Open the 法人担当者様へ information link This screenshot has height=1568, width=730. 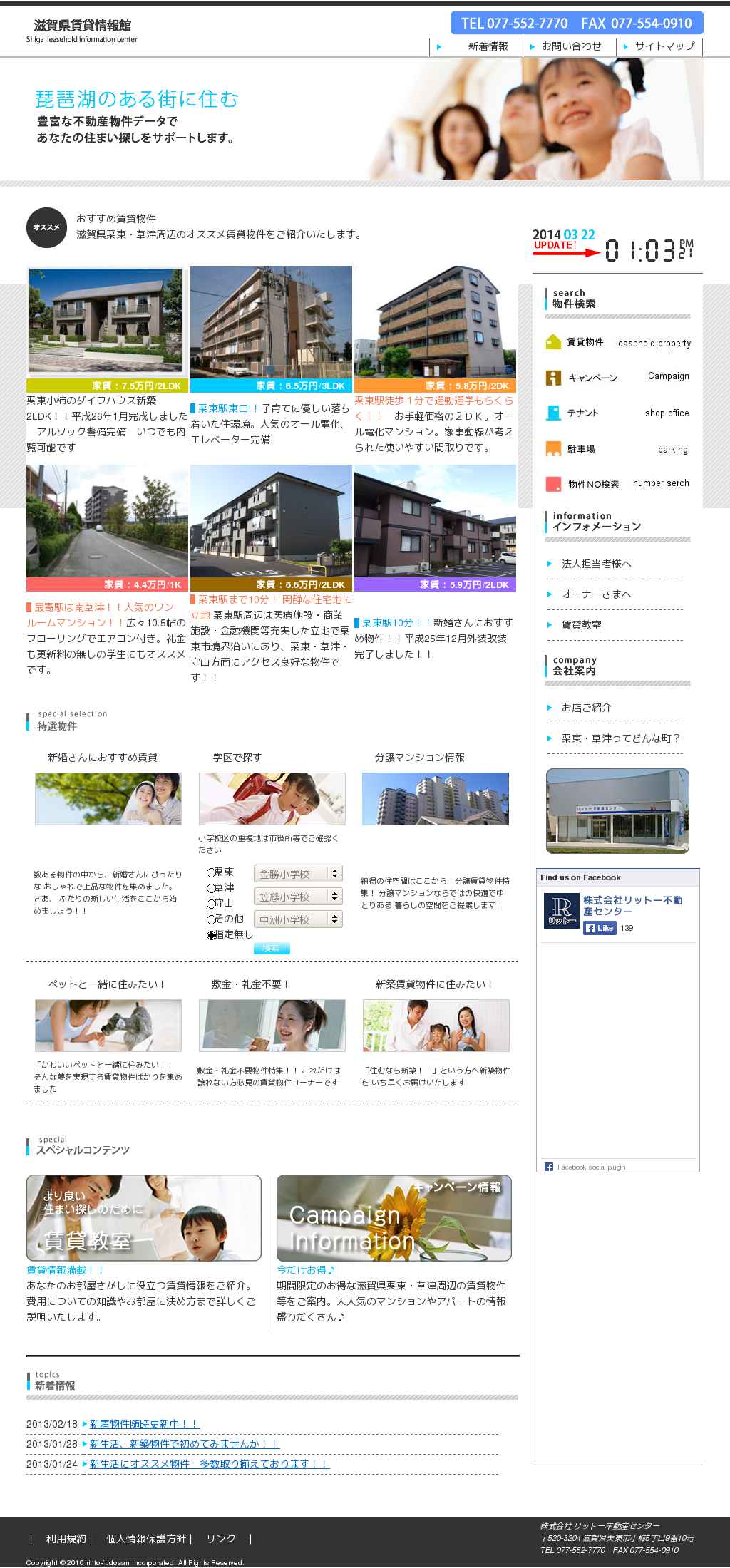click(x=596, y=564)
